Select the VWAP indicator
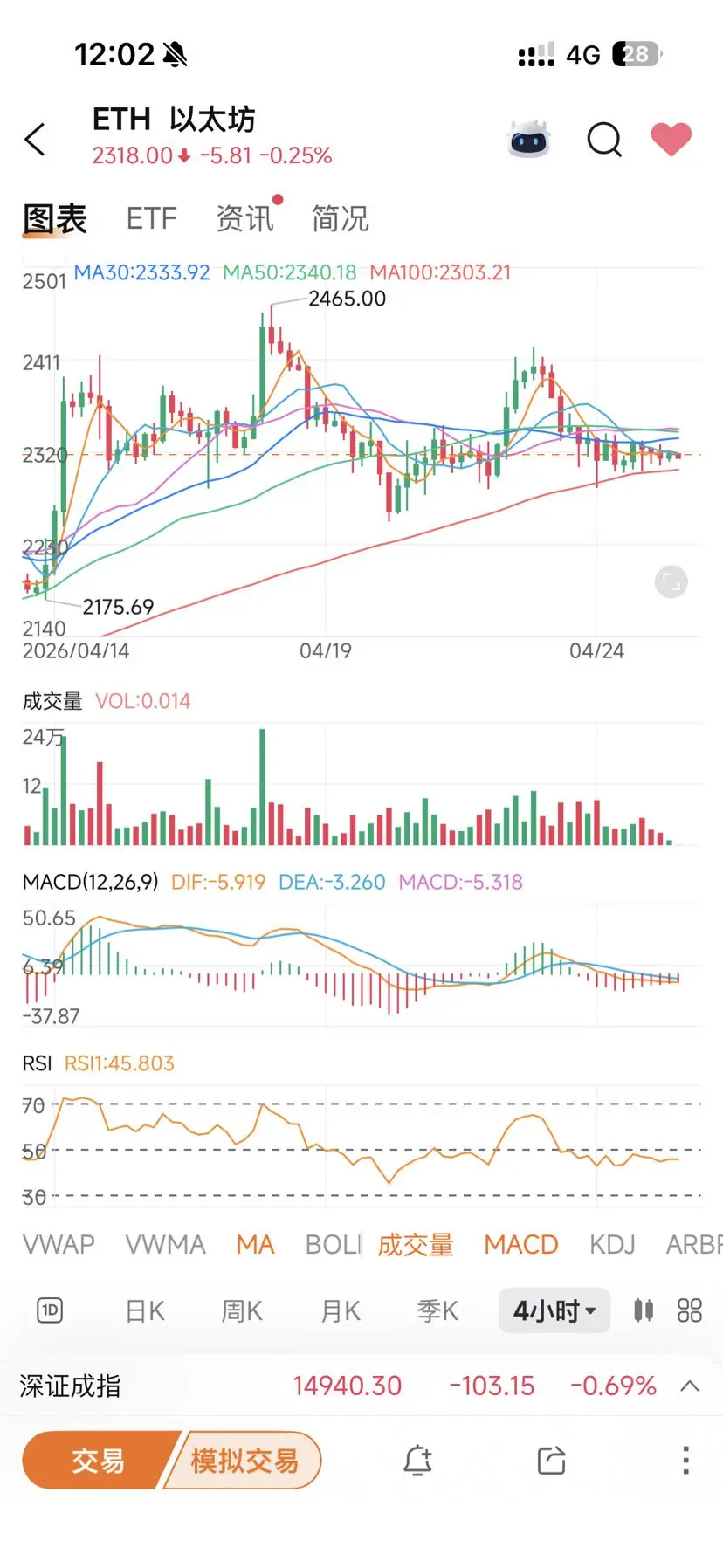This screenshot has width=723, height=1568. tap(59, 1244)
